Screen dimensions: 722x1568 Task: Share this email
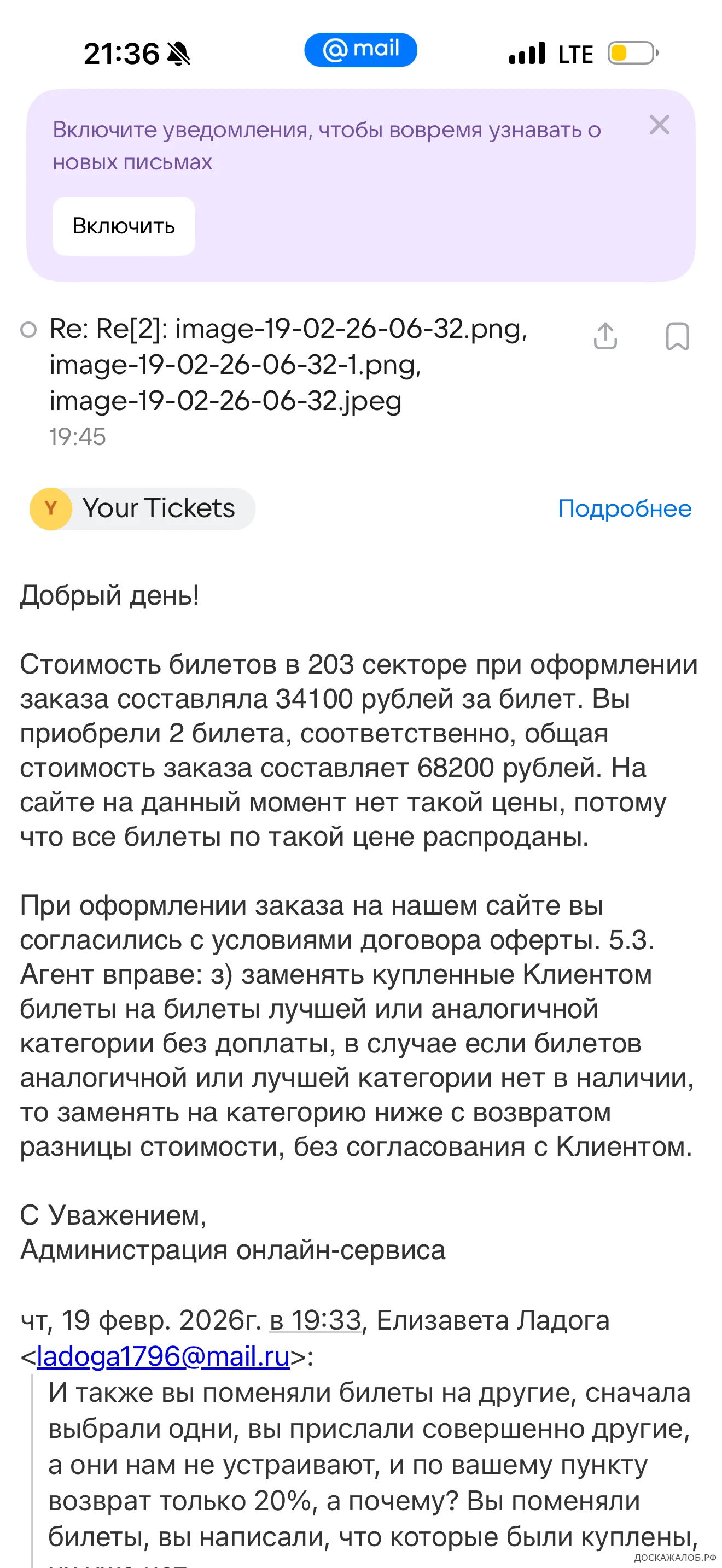point(605,336)
